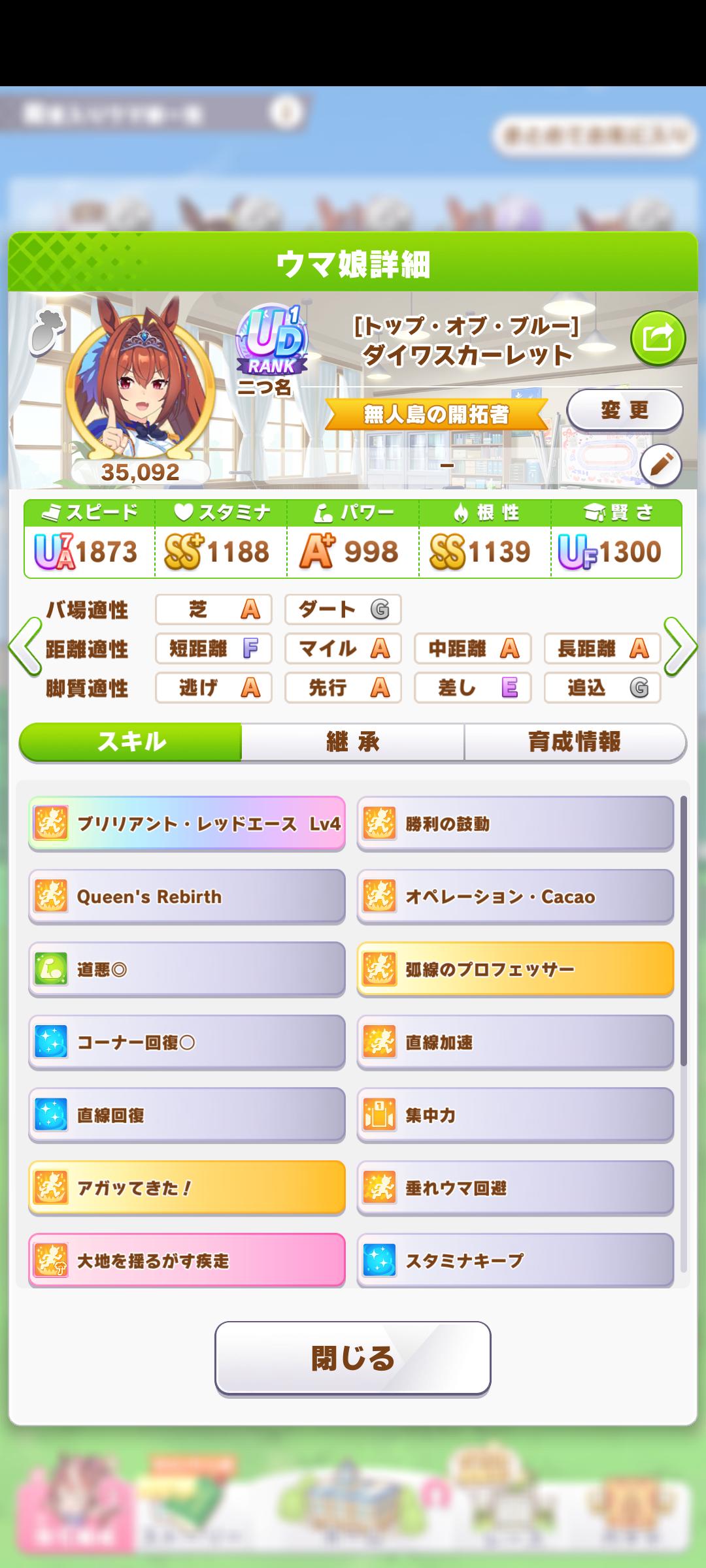Image resolution: width=706 pixels, height=1568 pixels.
Task: View details of 勝利の鼓動 skill
Action: coord(515,823)
